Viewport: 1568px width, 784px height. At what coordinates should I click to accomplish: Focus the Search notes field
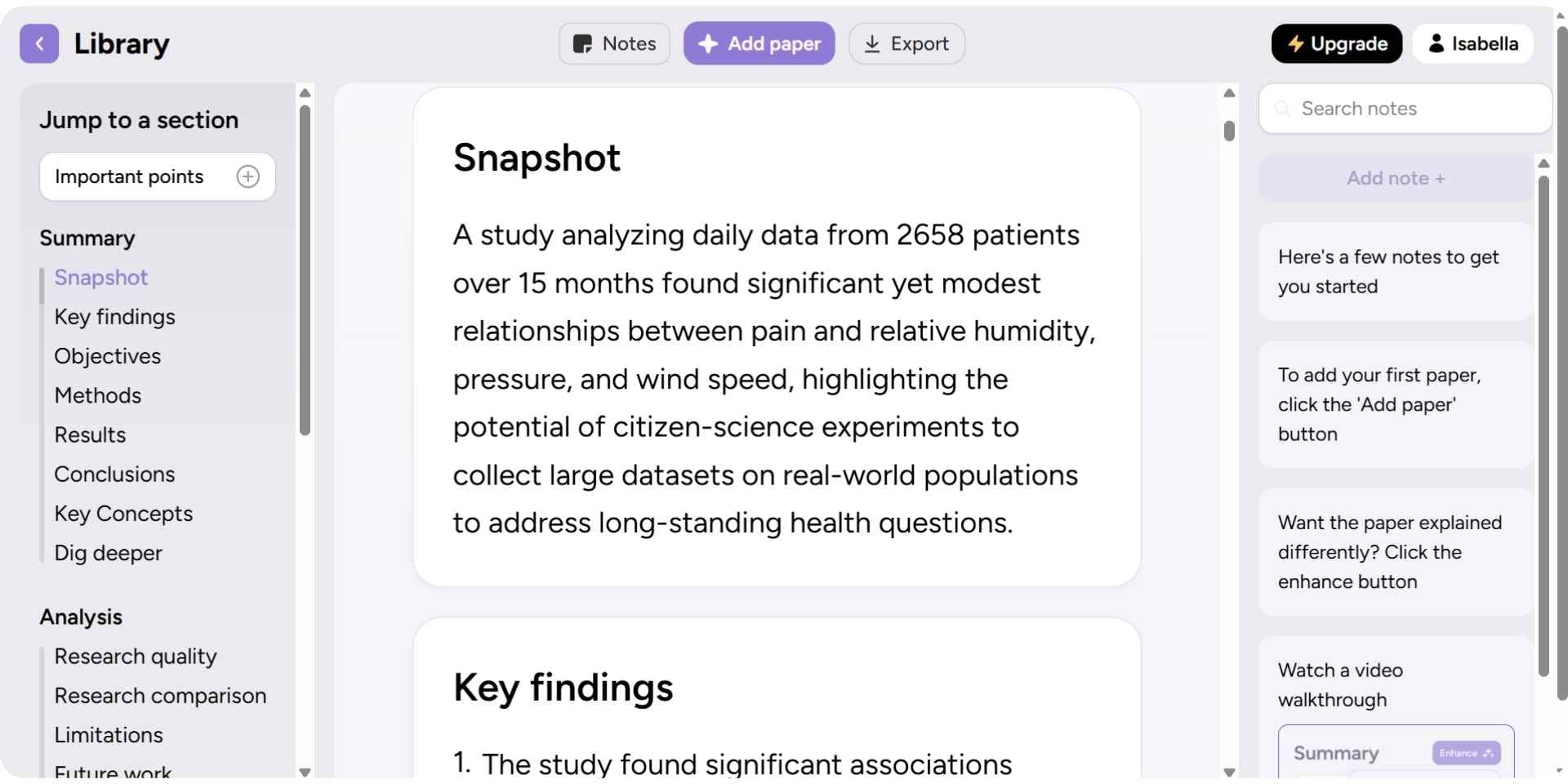1405,109
